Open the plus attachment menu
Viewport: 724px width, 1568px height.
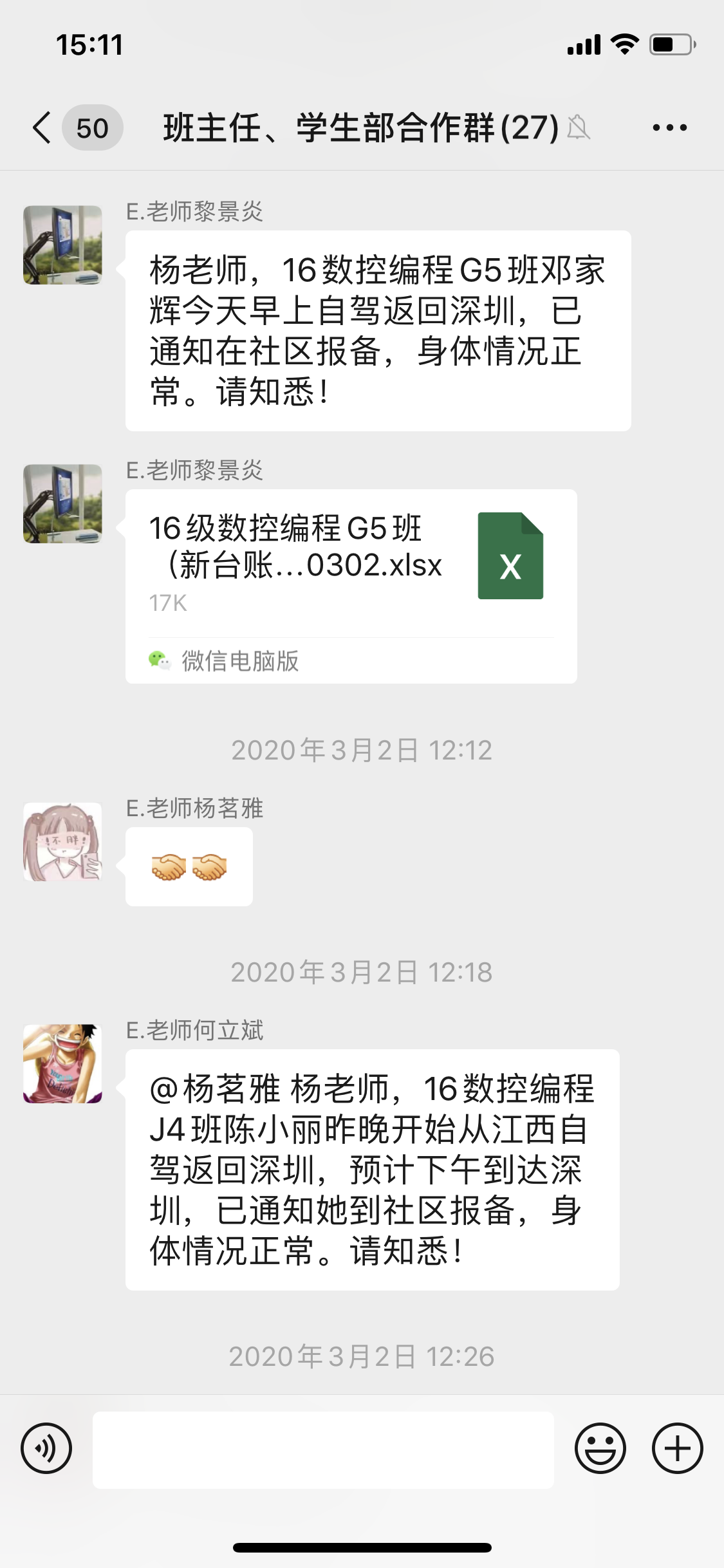tap(677, 1448)
